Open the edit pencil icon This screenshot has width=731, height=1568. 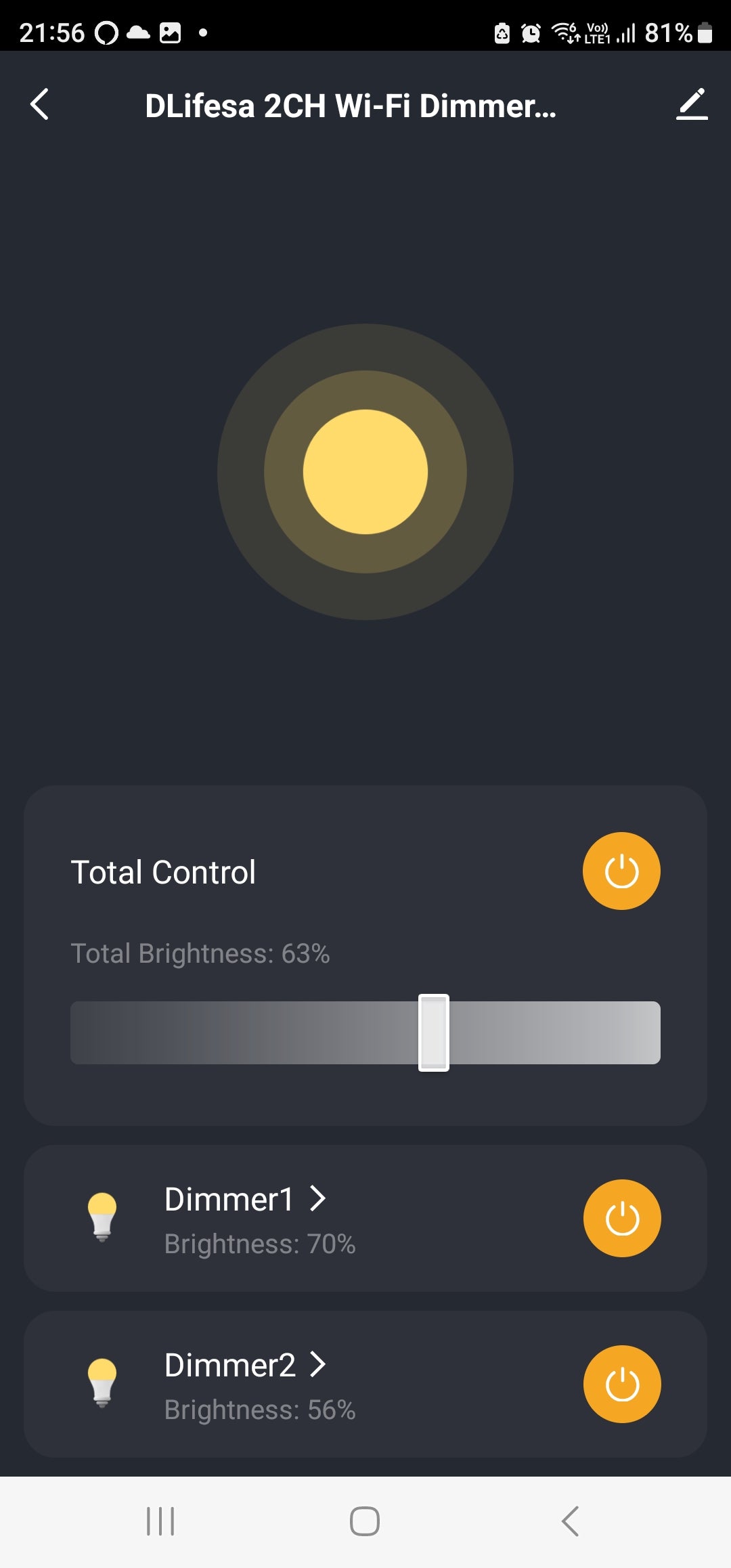691,105
